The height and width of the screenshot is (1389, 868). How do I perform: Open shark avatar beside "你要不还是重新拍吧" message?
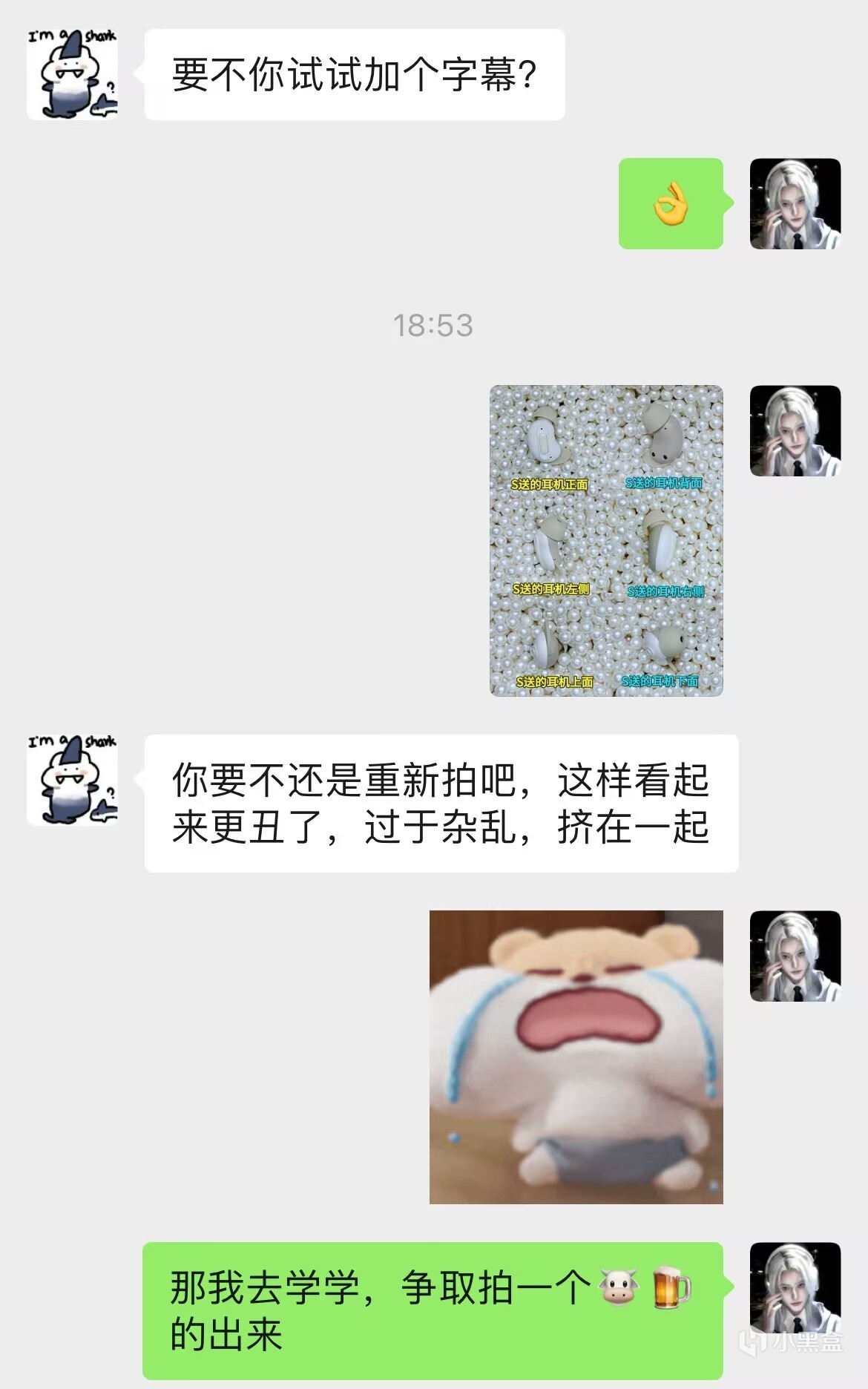pyautogui.click(x=72, y=780)
